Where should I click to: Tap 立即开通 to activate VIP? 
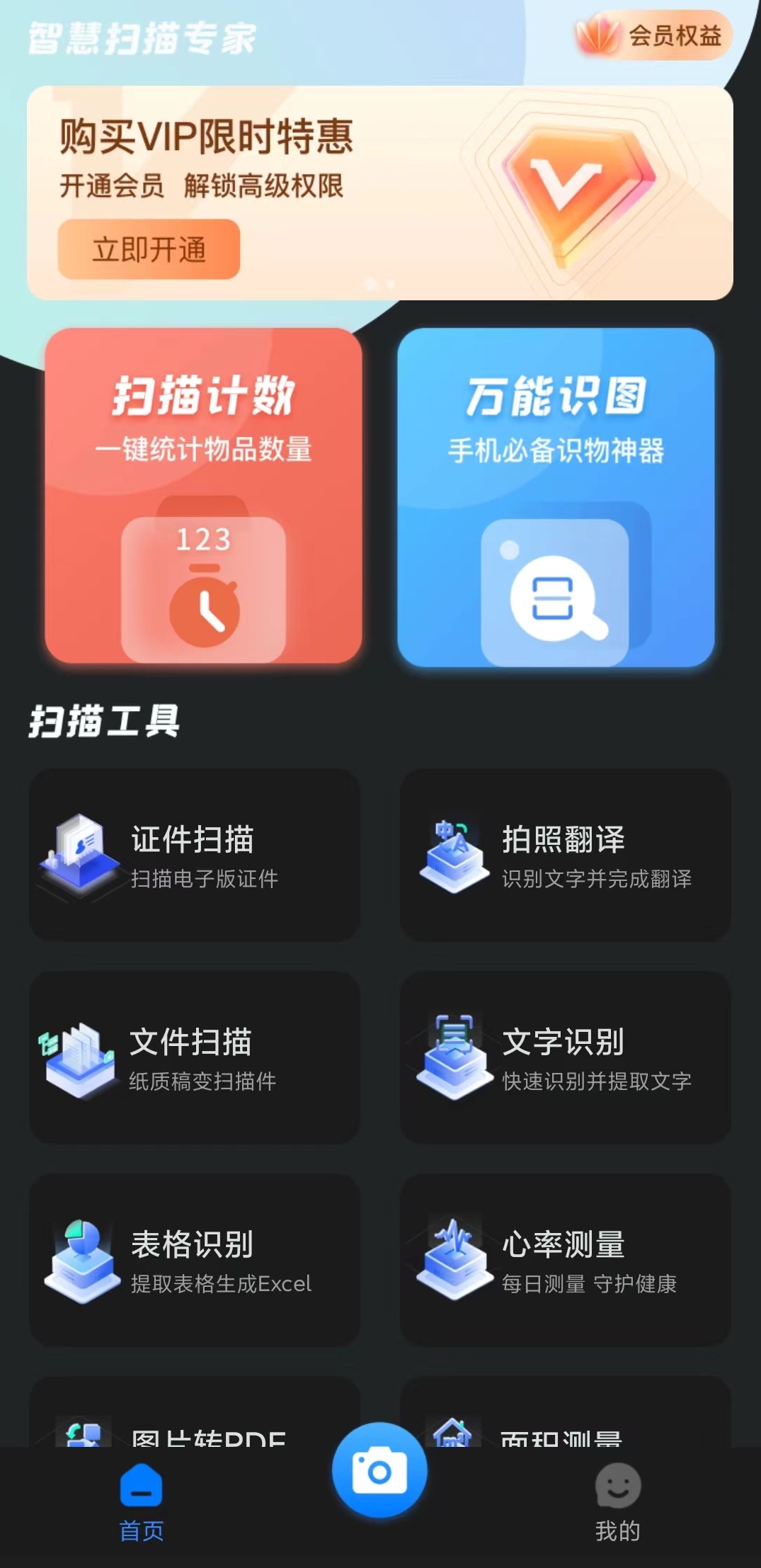(x=149, y=248)
